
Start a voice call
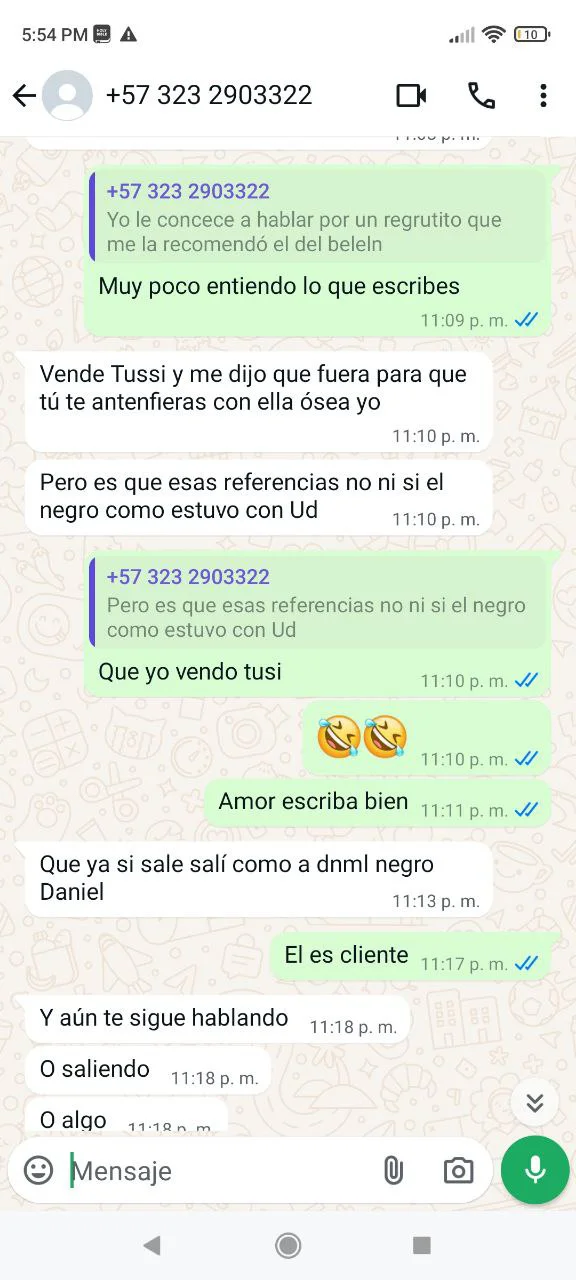[481, 96]
